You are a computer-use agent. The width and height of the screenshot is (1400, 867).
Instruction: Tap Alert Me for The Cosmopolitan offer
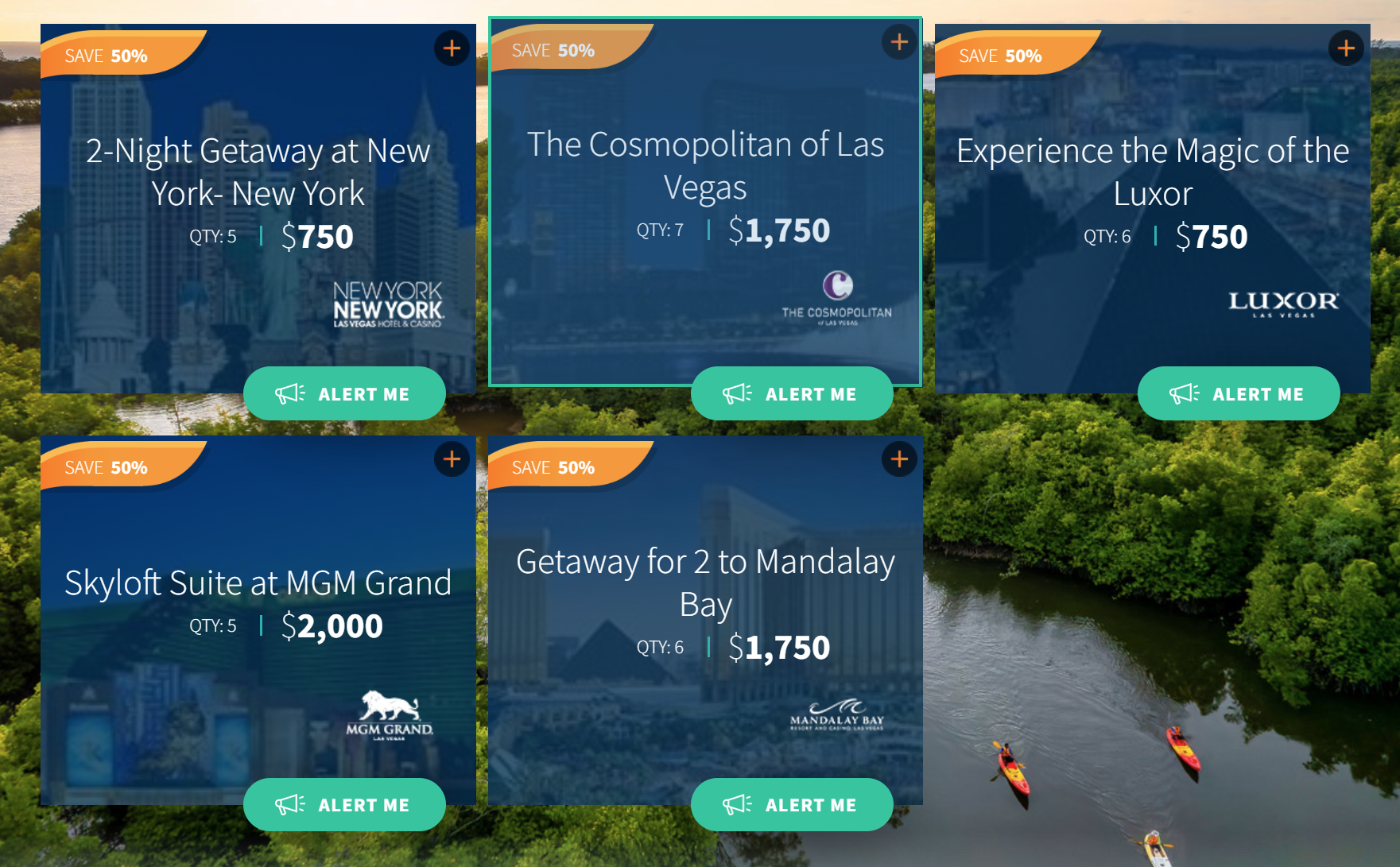(791, 393)
